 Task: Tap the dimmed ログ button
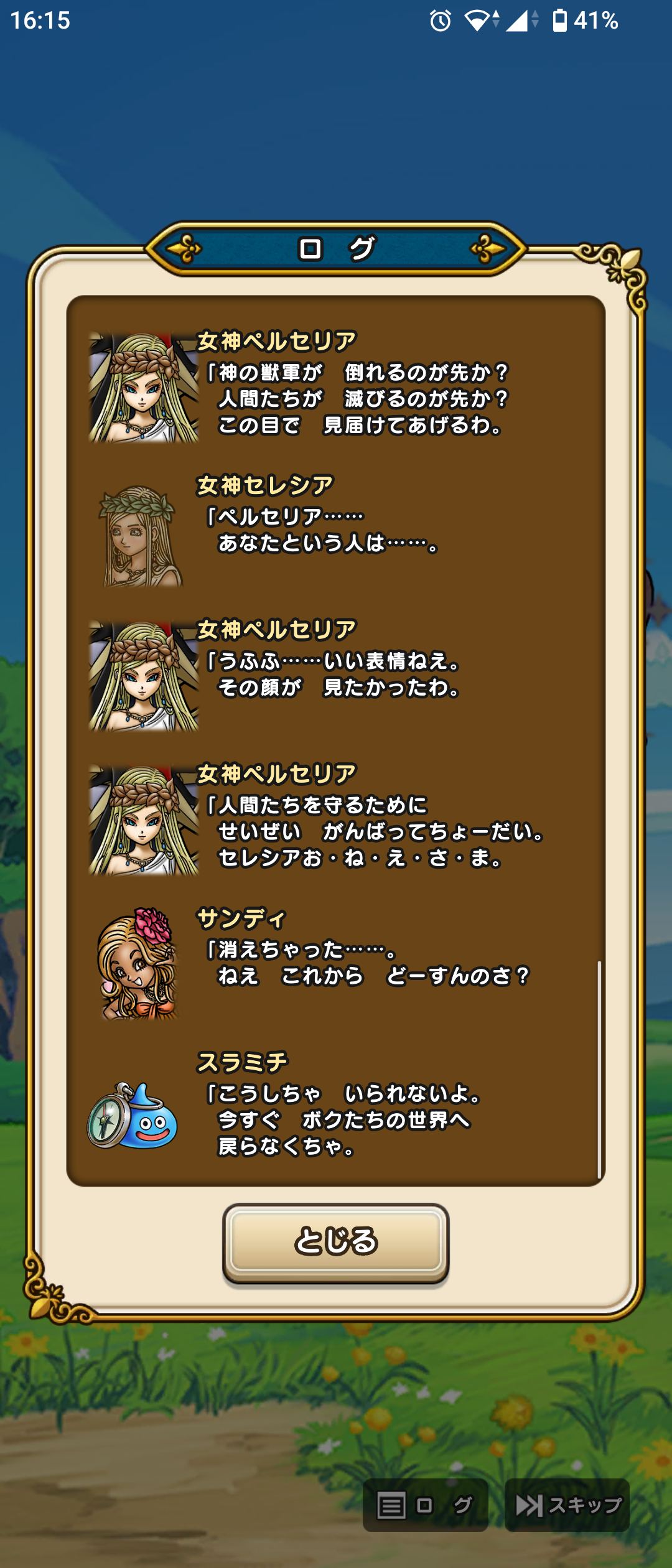425,1505
